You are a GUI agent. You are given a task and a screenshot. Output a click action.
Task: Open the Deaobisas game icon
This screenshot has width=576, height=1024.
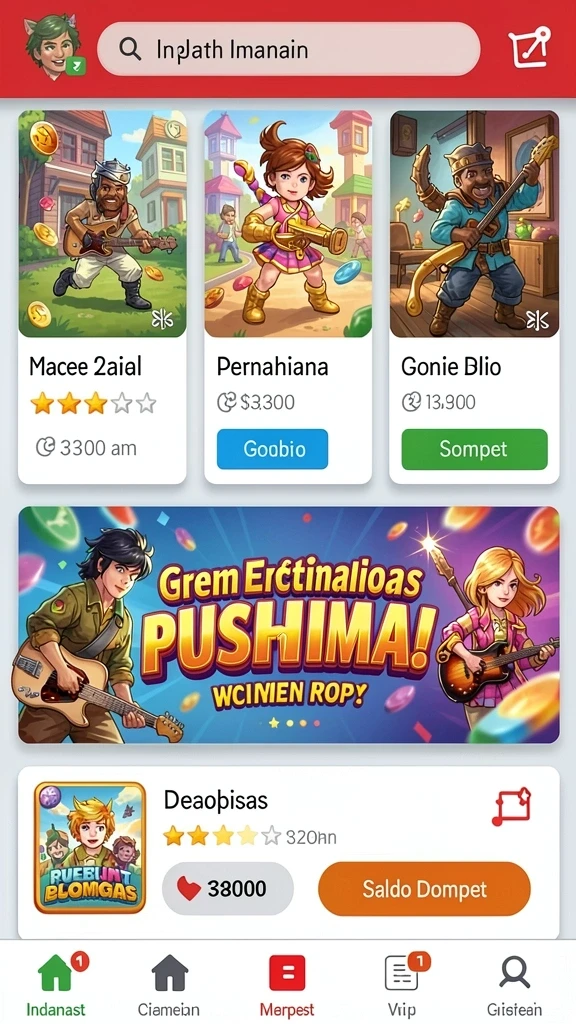click(x=90, y=847)
